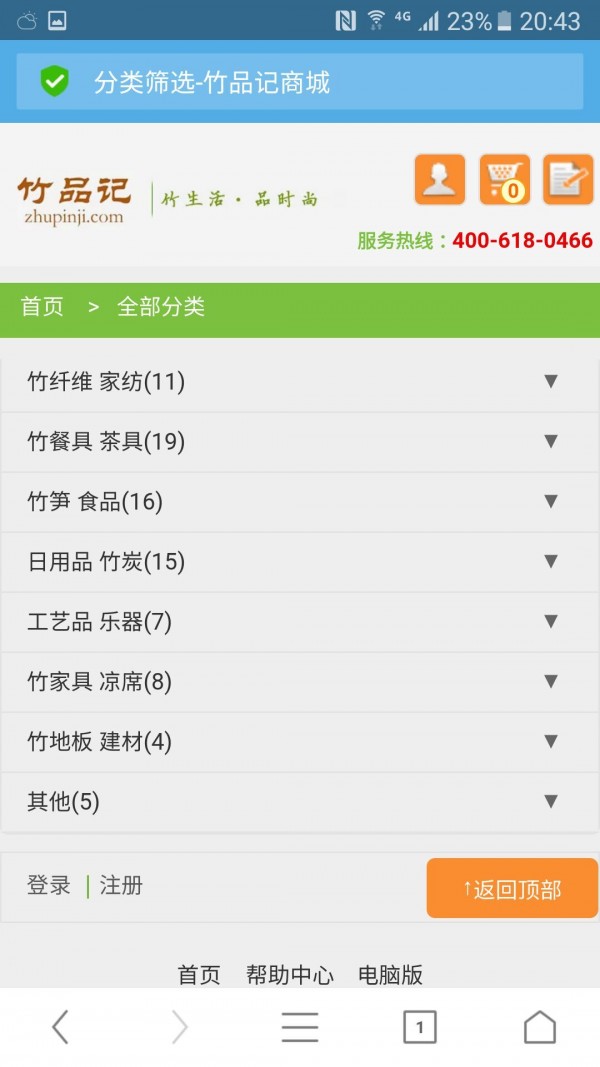Open the 帮助中心 help link
The height and width of the screenshot is (1067, 600).
tap(290, 975)
